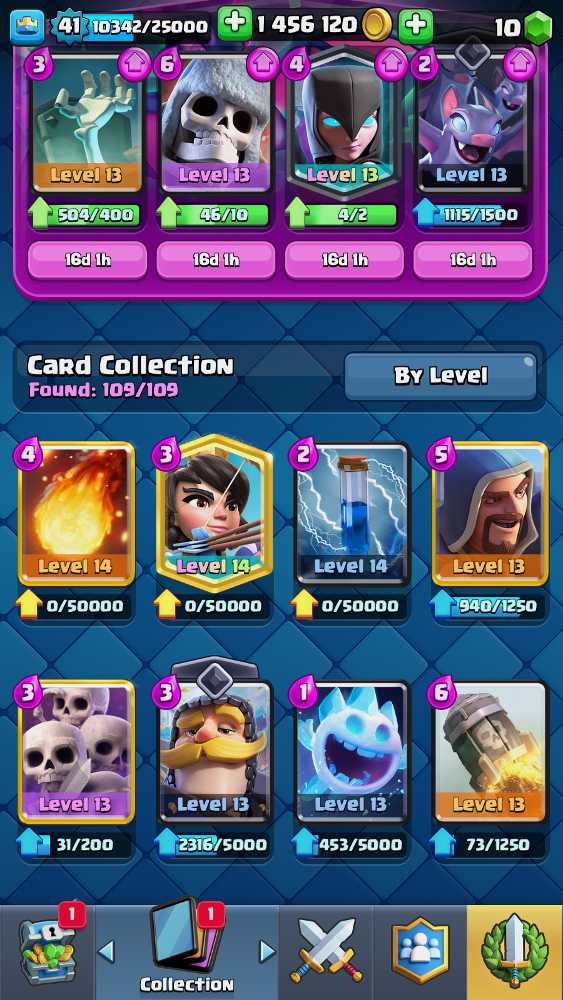This screenshot has height=1000, width=563.
Task: Add more gems with the plus button
Action: coord(416,26)
